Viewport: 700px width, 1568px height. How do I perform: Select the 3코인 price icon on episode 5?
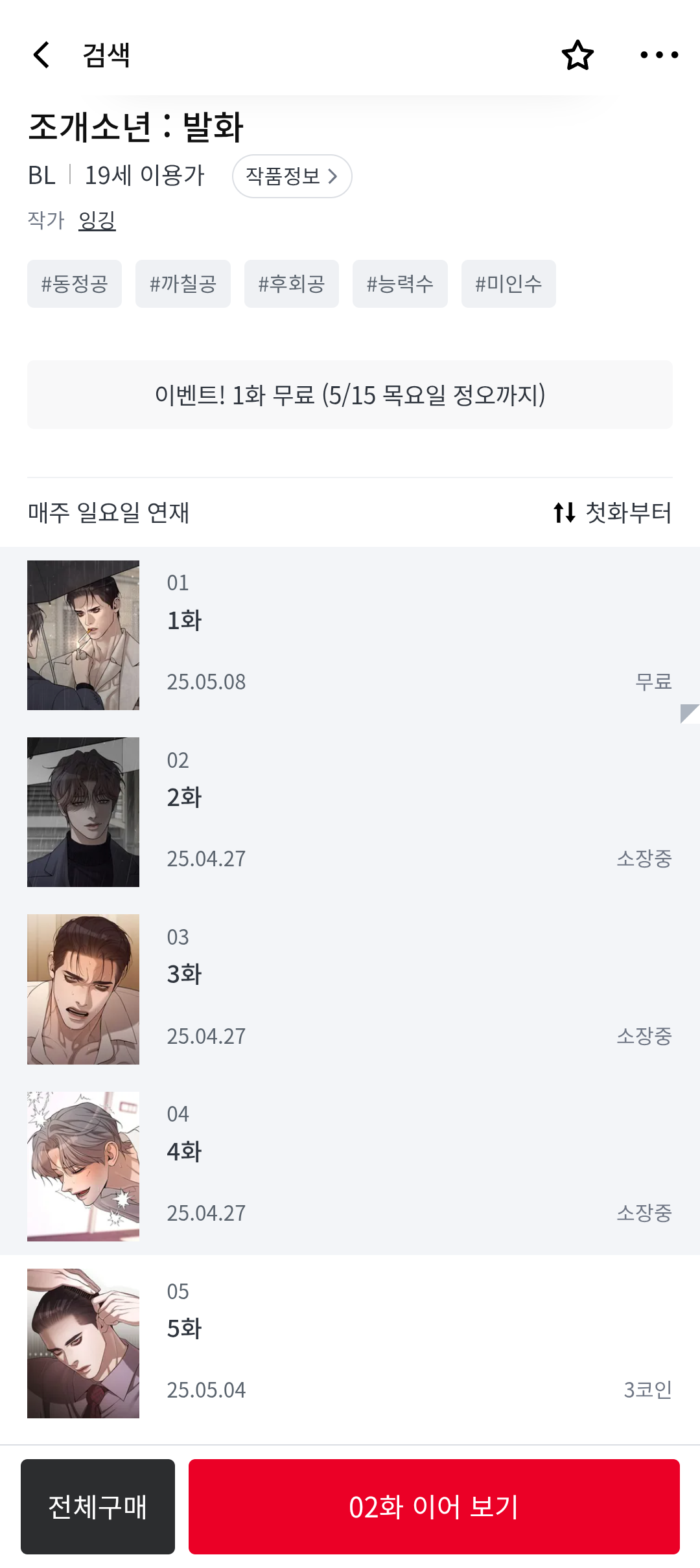click(x=648, y=1390)
